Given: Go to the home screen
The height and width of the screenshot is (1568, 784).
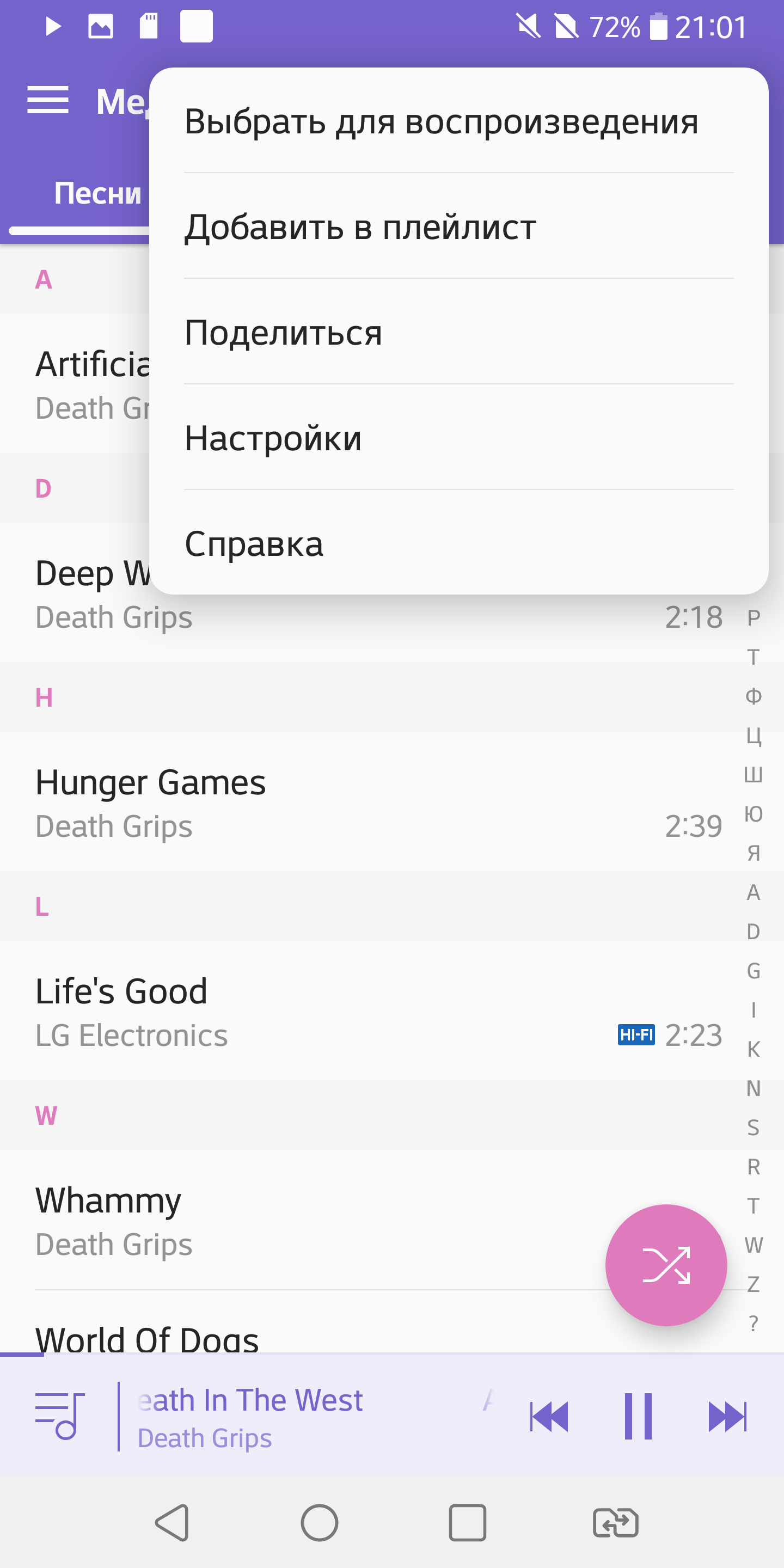Looking at the screenshot, I should pos(320,1523).
